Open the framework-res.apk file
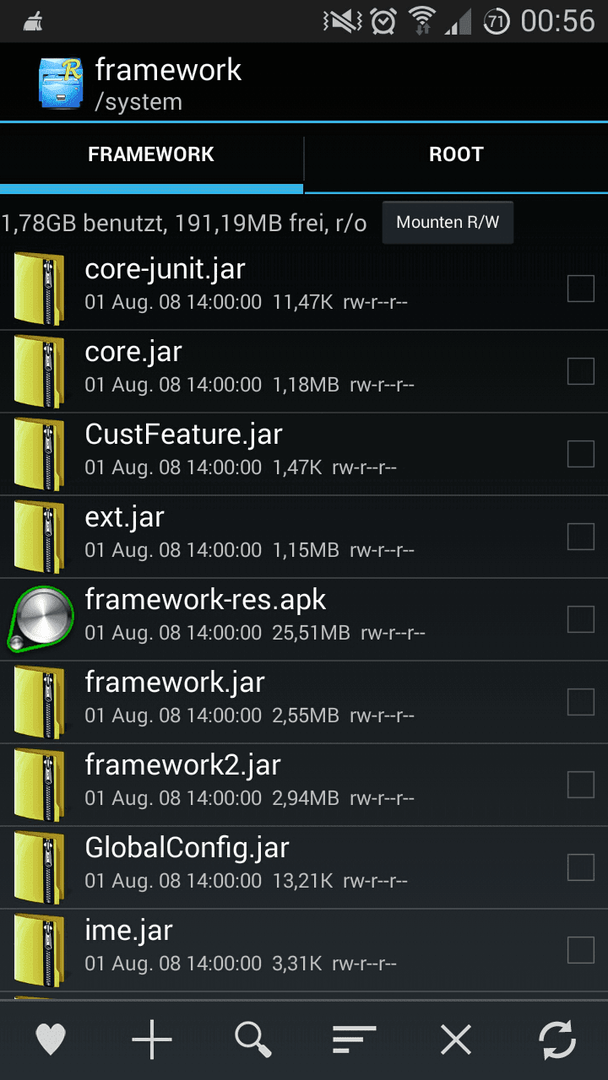Viewport: 608px width, 1080px height. (x=205, y=600)
